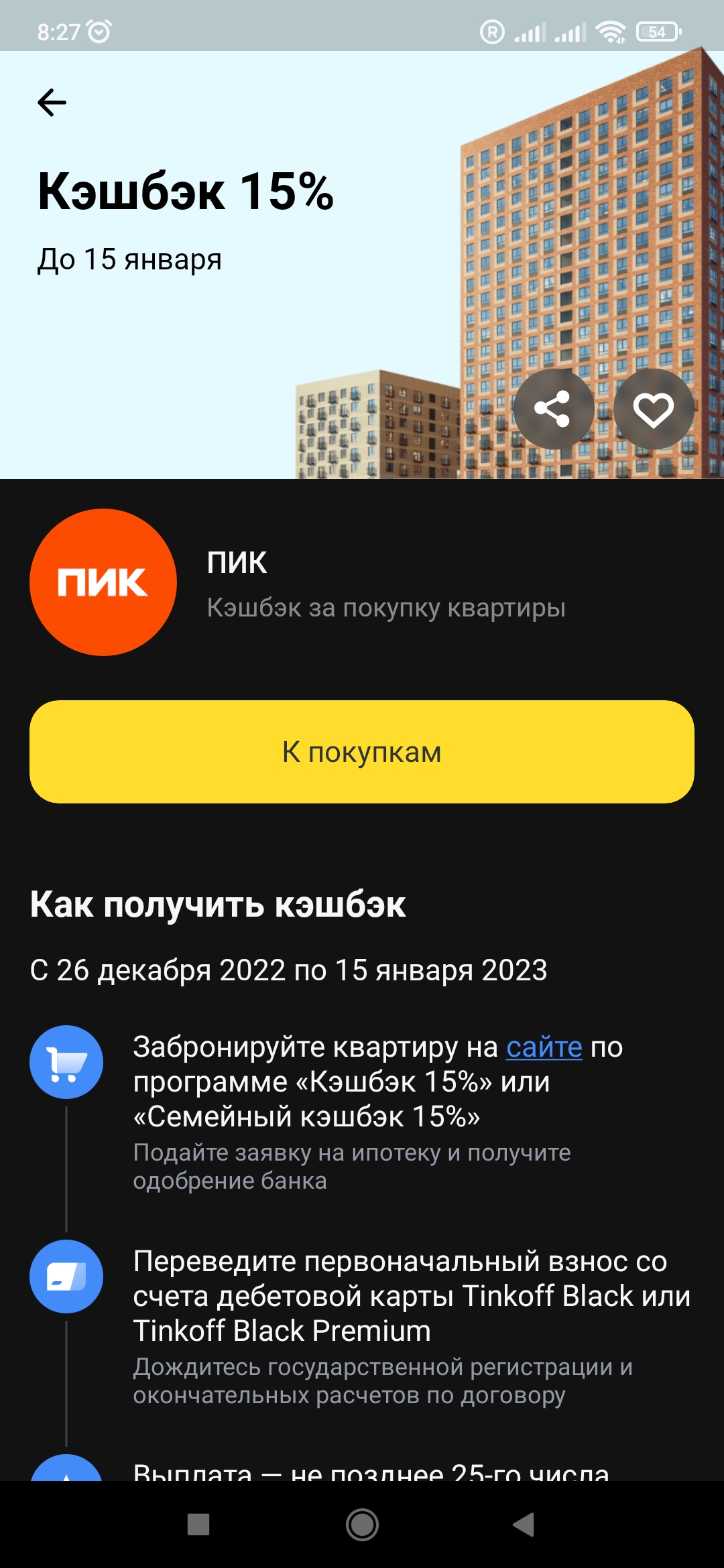This screenshot has height=1568, width=724.
Task: Go back using the top arrow
Action: click(52, 103)
